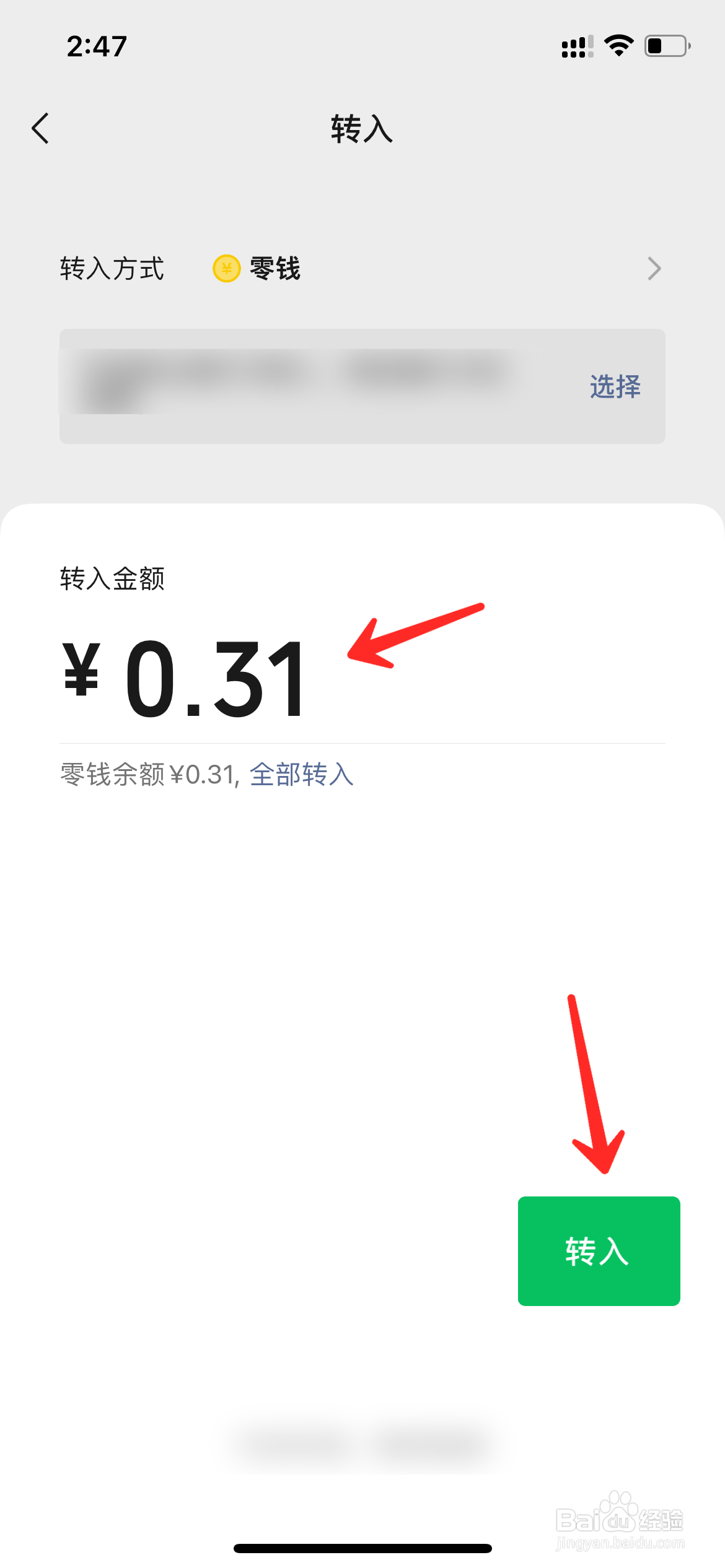Screen dimensions: 725x1568
Task: Tap the yellow 零钱 coin icon
Action: click(227, 269)
